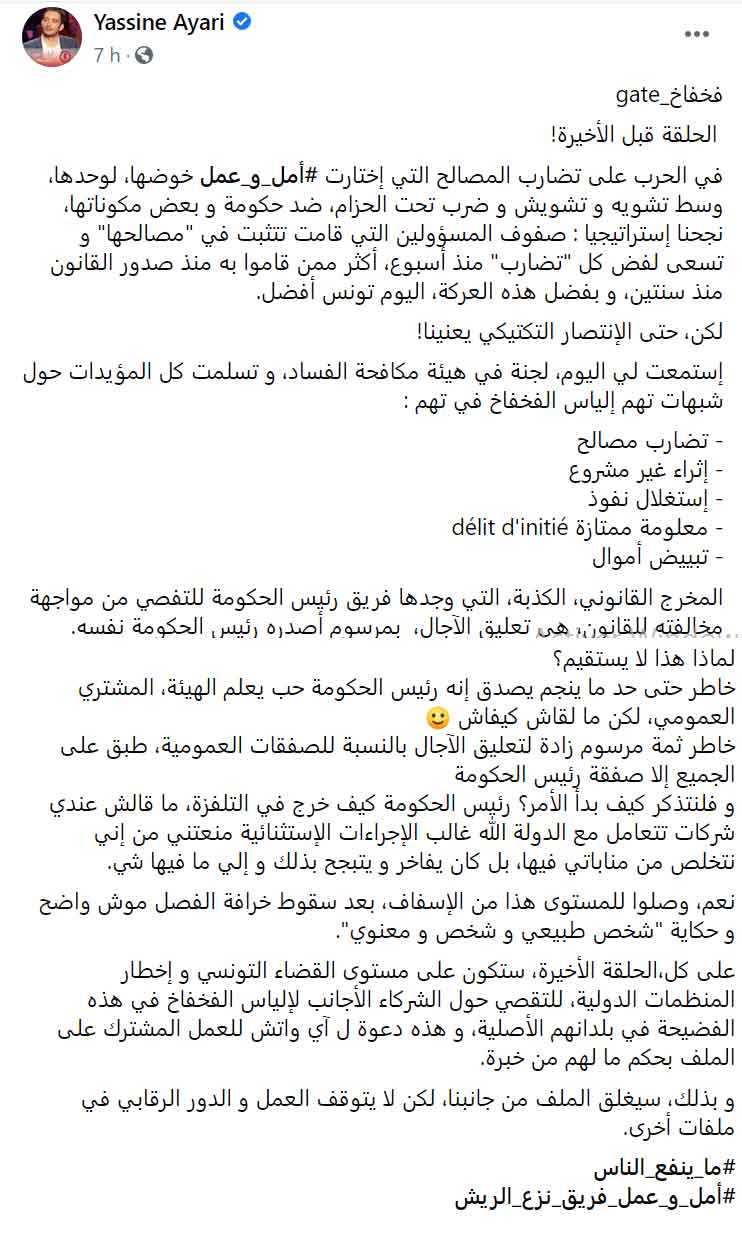Open the post options three-dot menu
The width and height of the screenshot is (742, 1234).
pyautogui.click(x=698, y=35)
